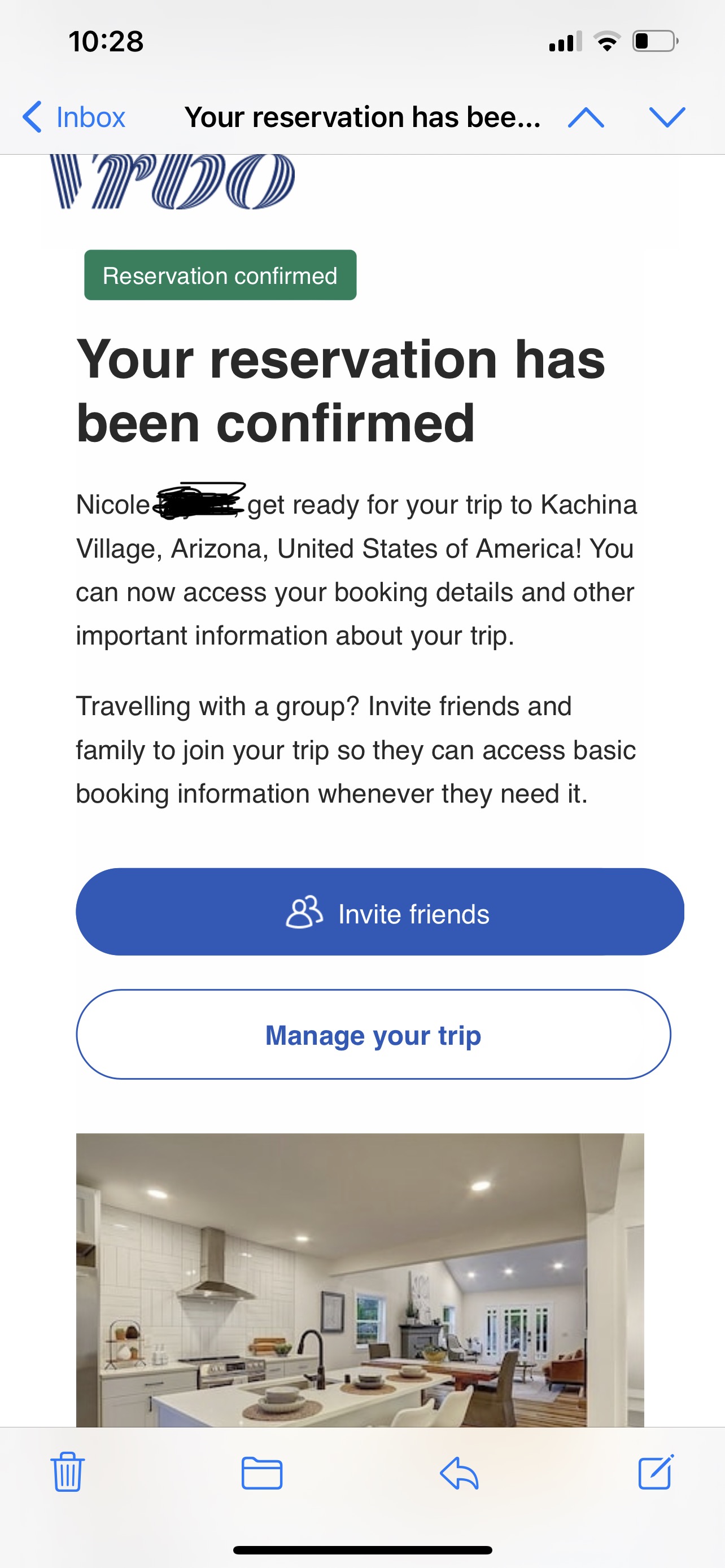Jump to the next email with down arrow
The image size is (725, 1568).
tap(667, 117)
